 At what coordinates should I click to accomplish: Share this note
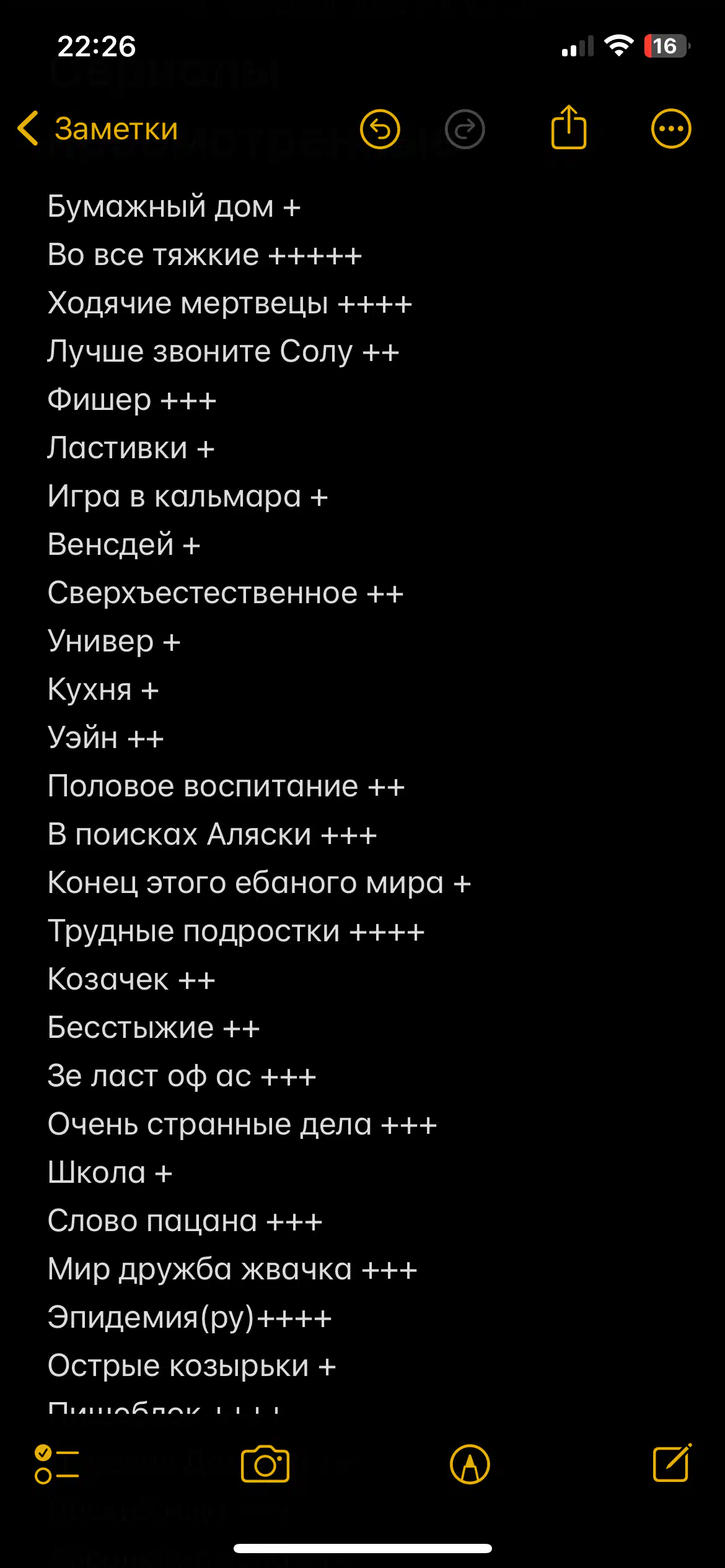pyautogui.click(x=569, y=128)
